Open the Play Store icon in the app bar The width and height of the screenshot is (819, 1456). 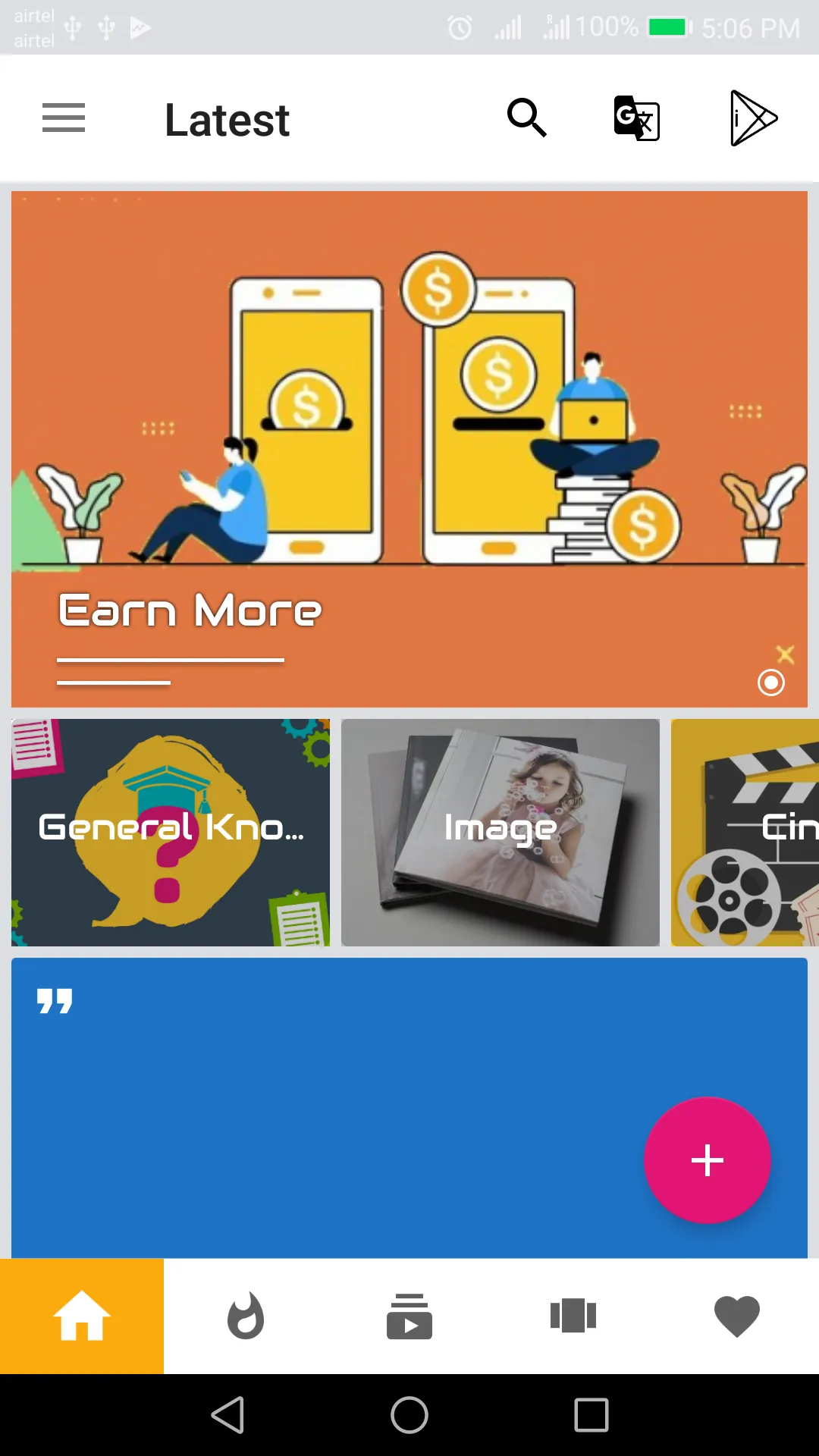(x=752, y=118)
